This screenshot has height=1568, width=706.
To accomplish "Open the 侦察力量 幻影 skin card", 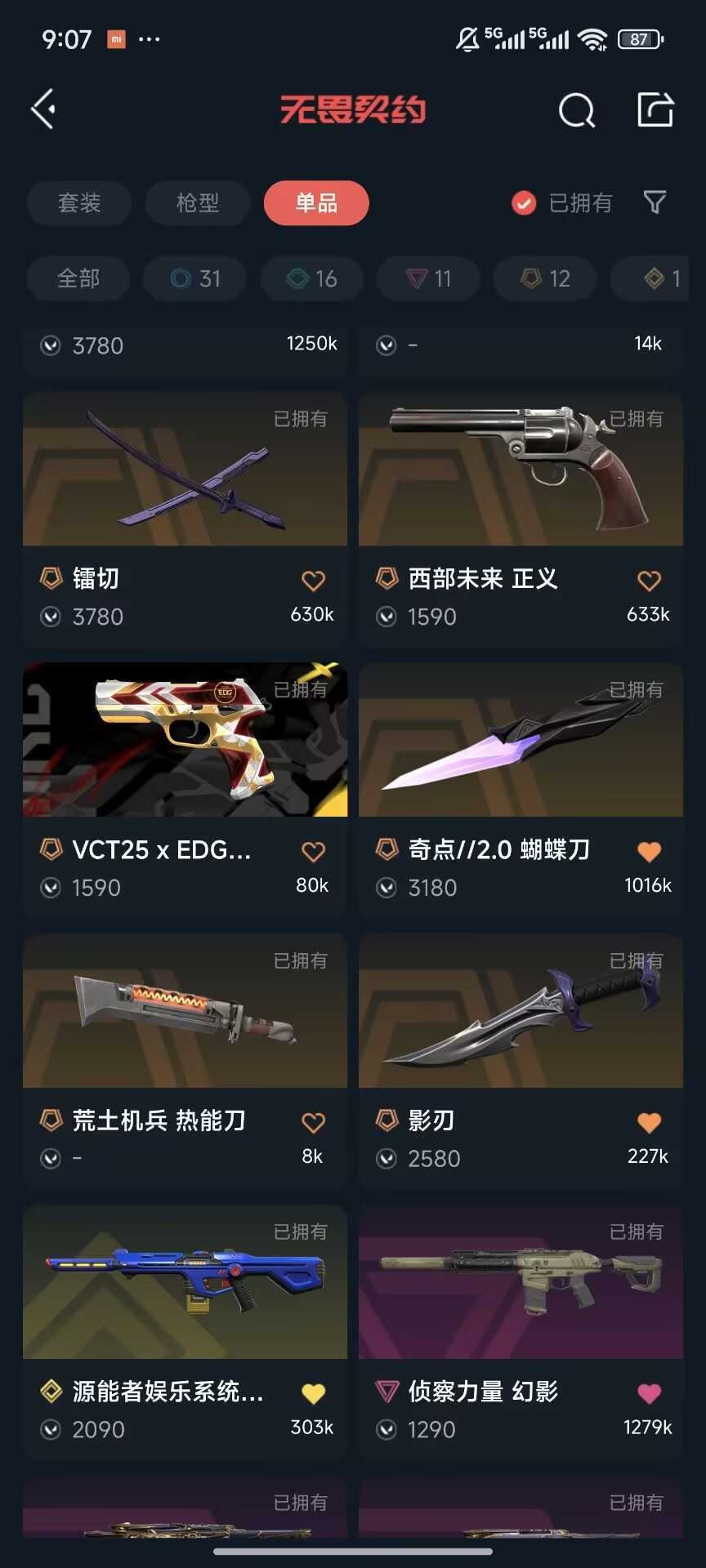I will pos(521,1333).
